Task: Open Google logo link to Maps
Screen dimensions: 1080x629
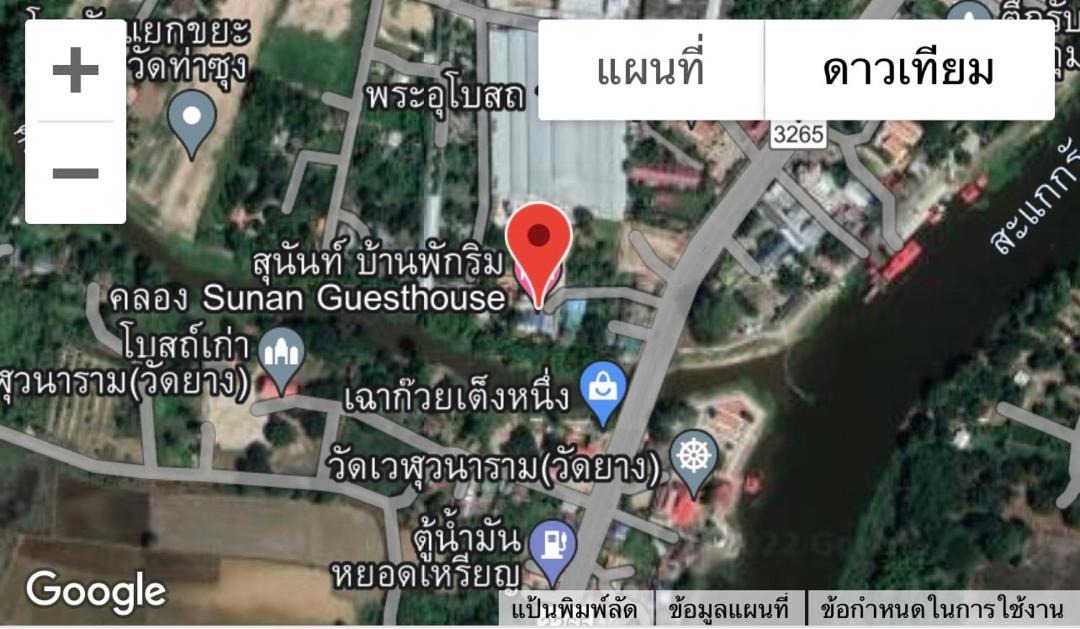Action: pos(96,591)
